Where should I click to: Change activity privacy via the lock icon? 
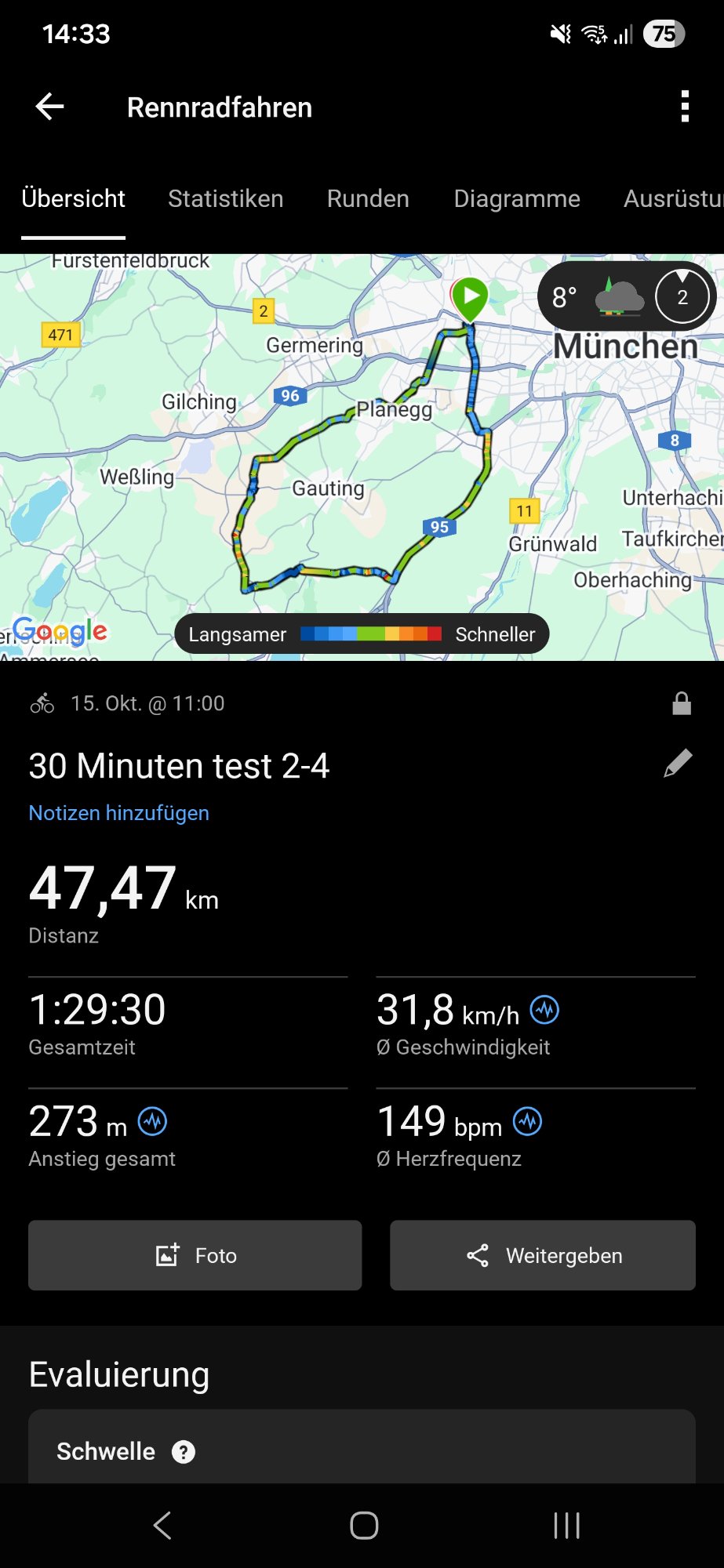pyautogui.click(x=682, y=703)
